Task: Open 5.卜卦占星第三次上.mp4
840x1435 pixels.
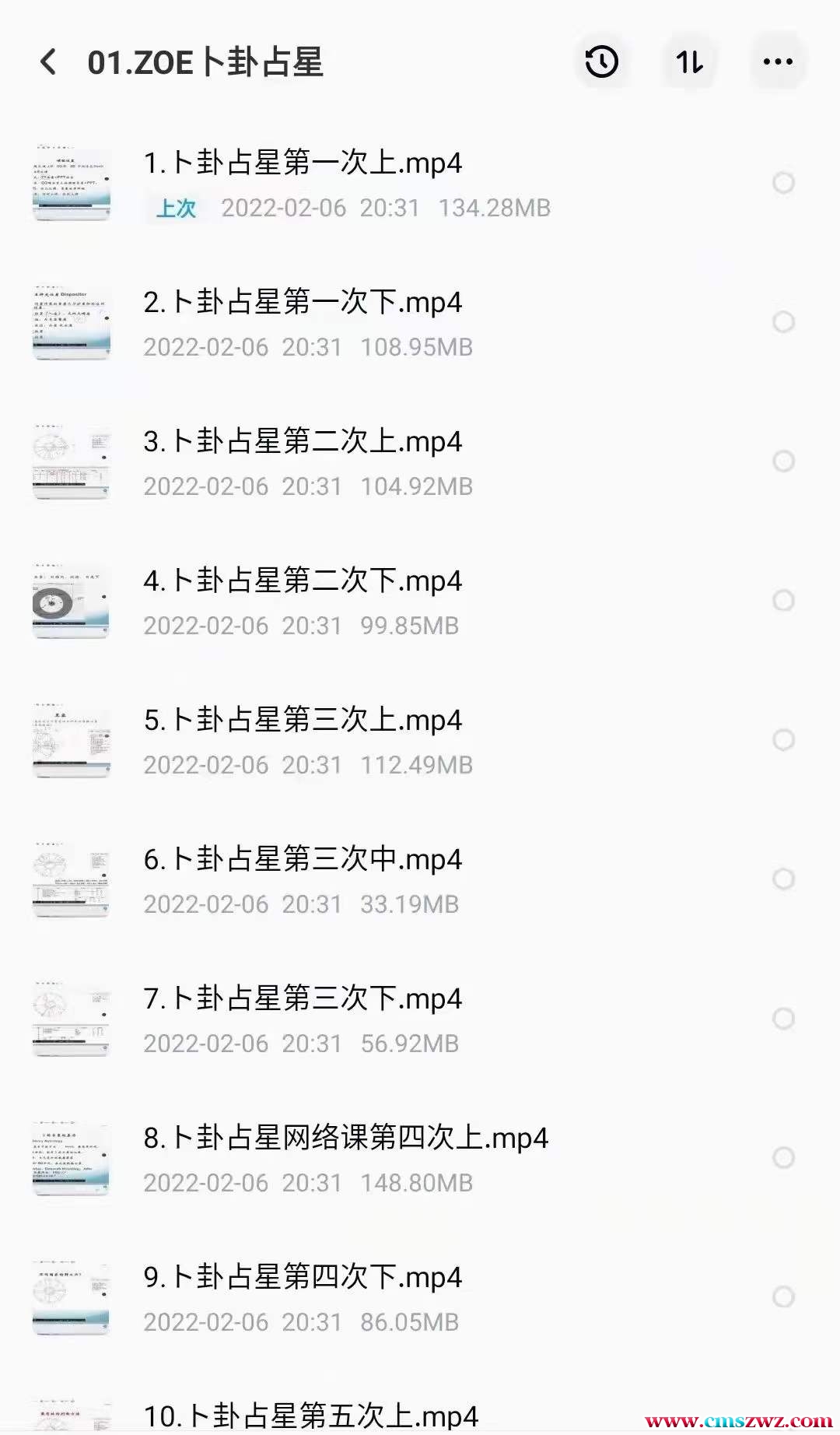Action: click(x=303, y=721)
